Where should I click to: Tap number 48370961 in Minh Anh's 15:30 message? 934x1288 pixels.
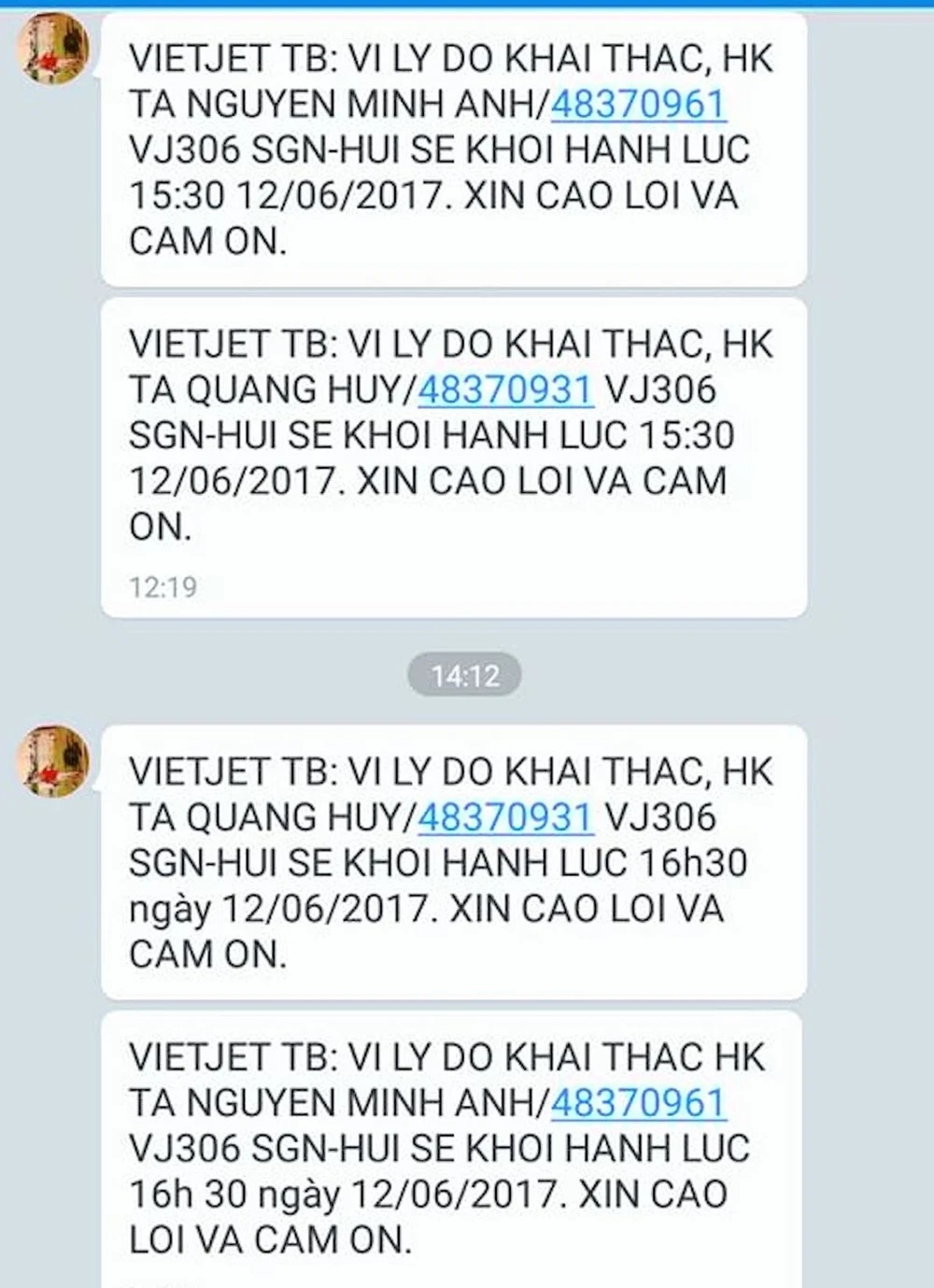(x=638, y=105)
